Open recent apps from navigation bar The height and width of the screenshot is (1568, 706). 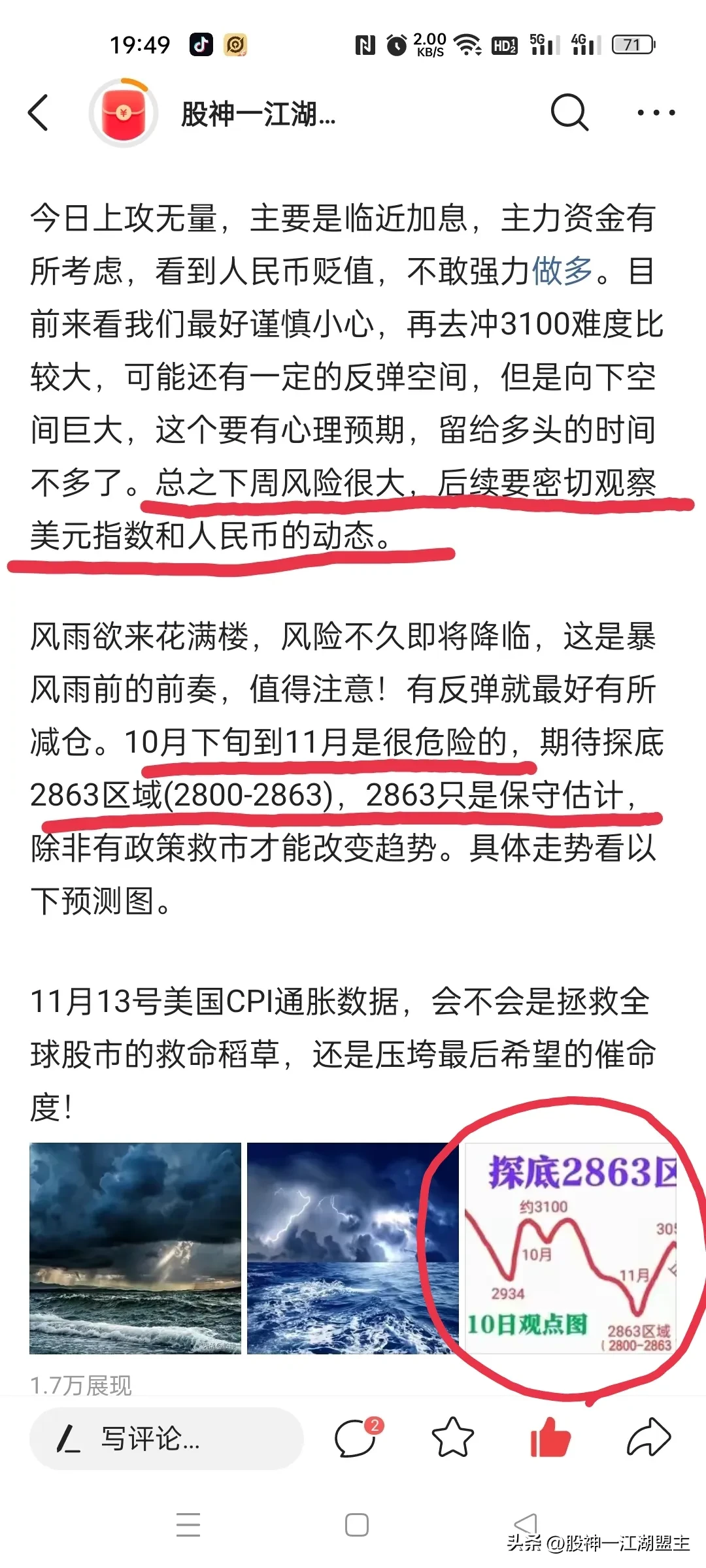point(188,1524)
